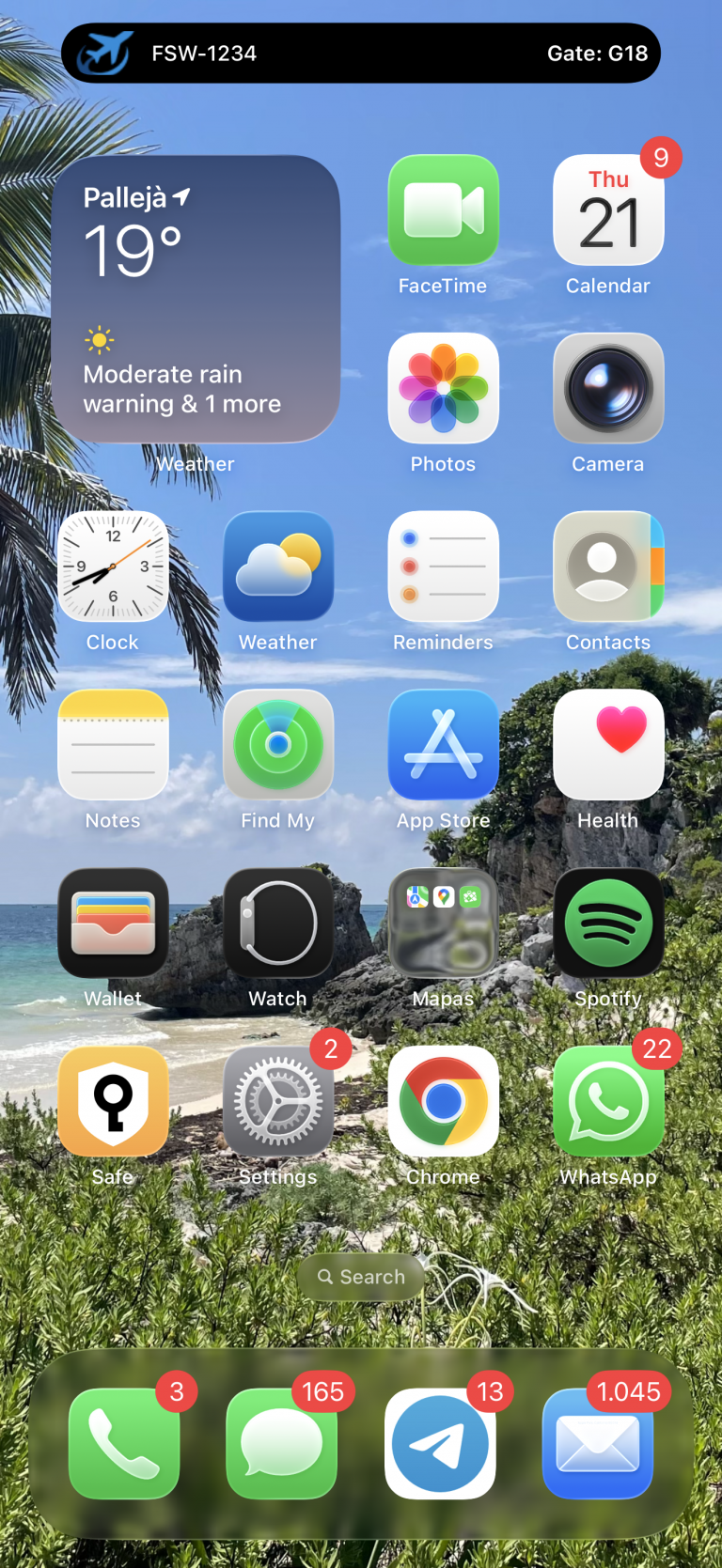
Task: Launch the Camera app
Action: tap(608, 388)
